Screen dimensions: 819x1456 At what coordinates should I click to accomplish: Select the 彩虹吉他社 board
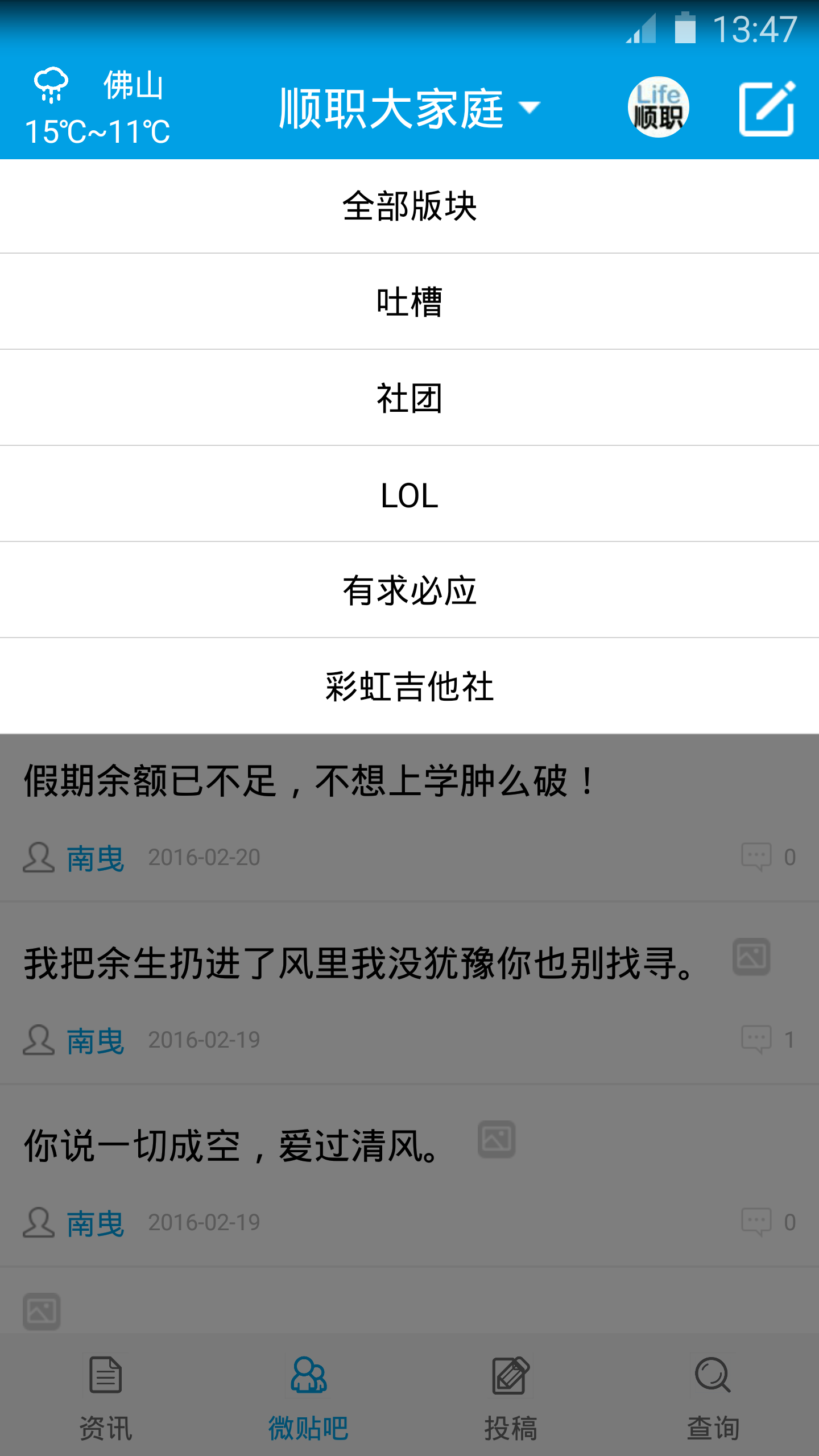point(409,686)
